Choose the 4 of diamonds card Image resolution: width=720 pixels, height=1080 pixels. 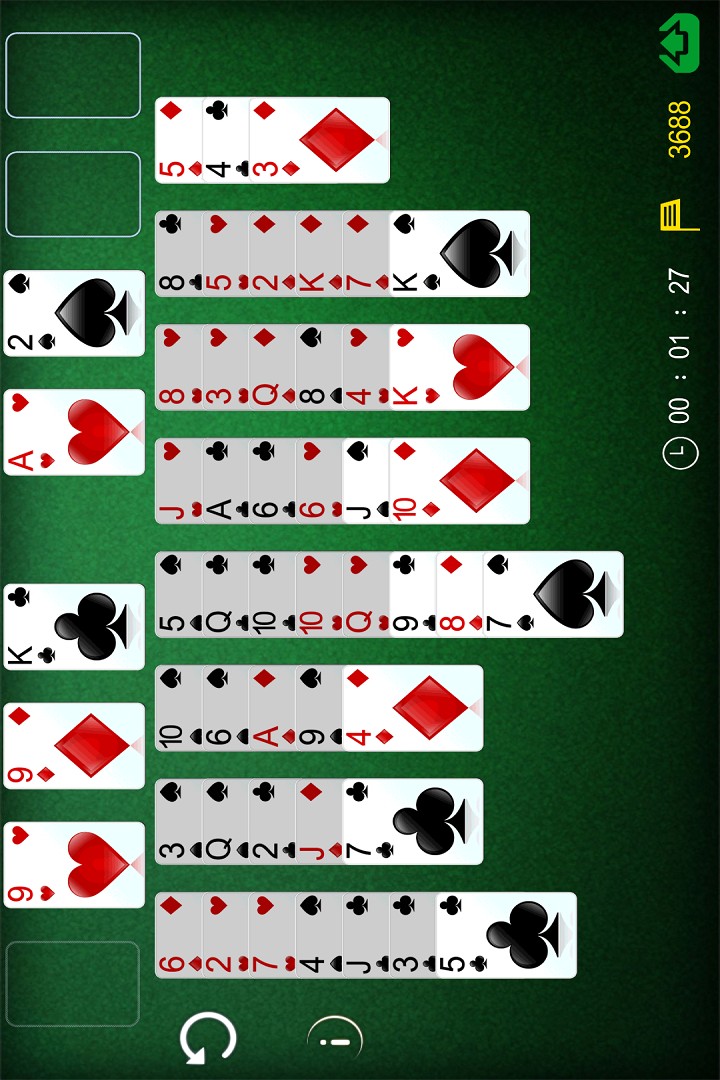413,708
